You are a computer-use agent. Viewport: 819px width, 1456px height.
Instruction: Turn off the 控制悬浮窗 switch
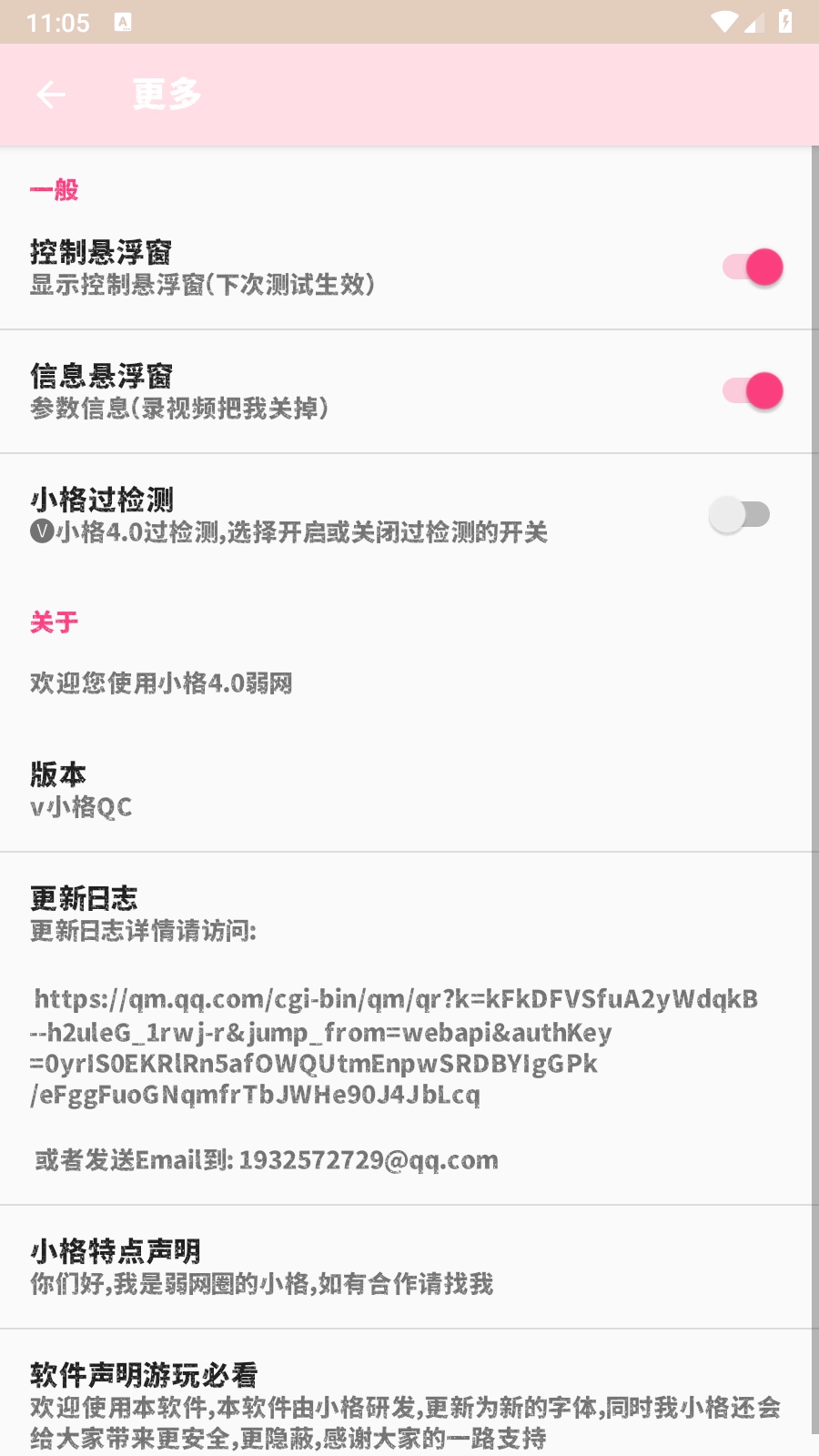click(x=753, y=268)
